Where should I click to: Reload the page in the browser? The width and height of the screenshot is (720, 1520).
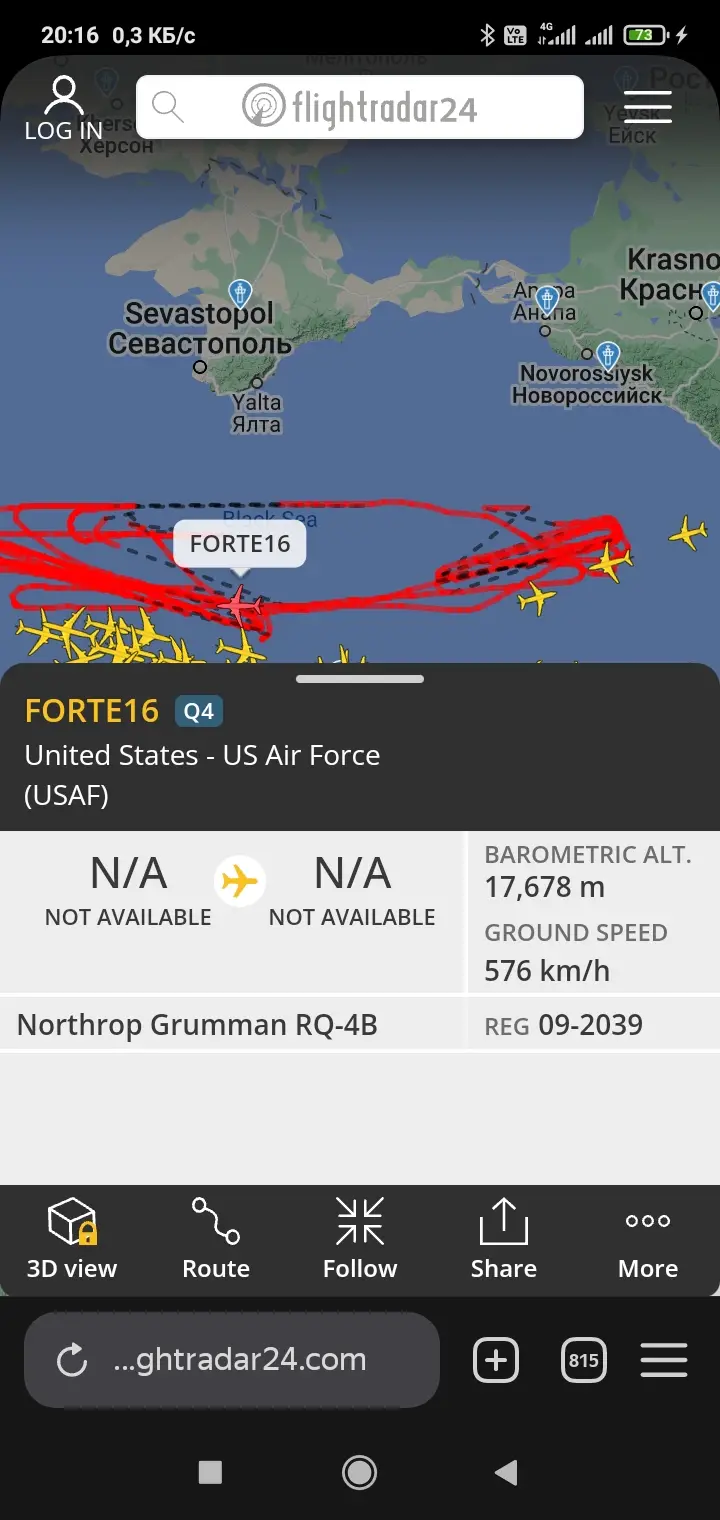(x=72, y=1360)
